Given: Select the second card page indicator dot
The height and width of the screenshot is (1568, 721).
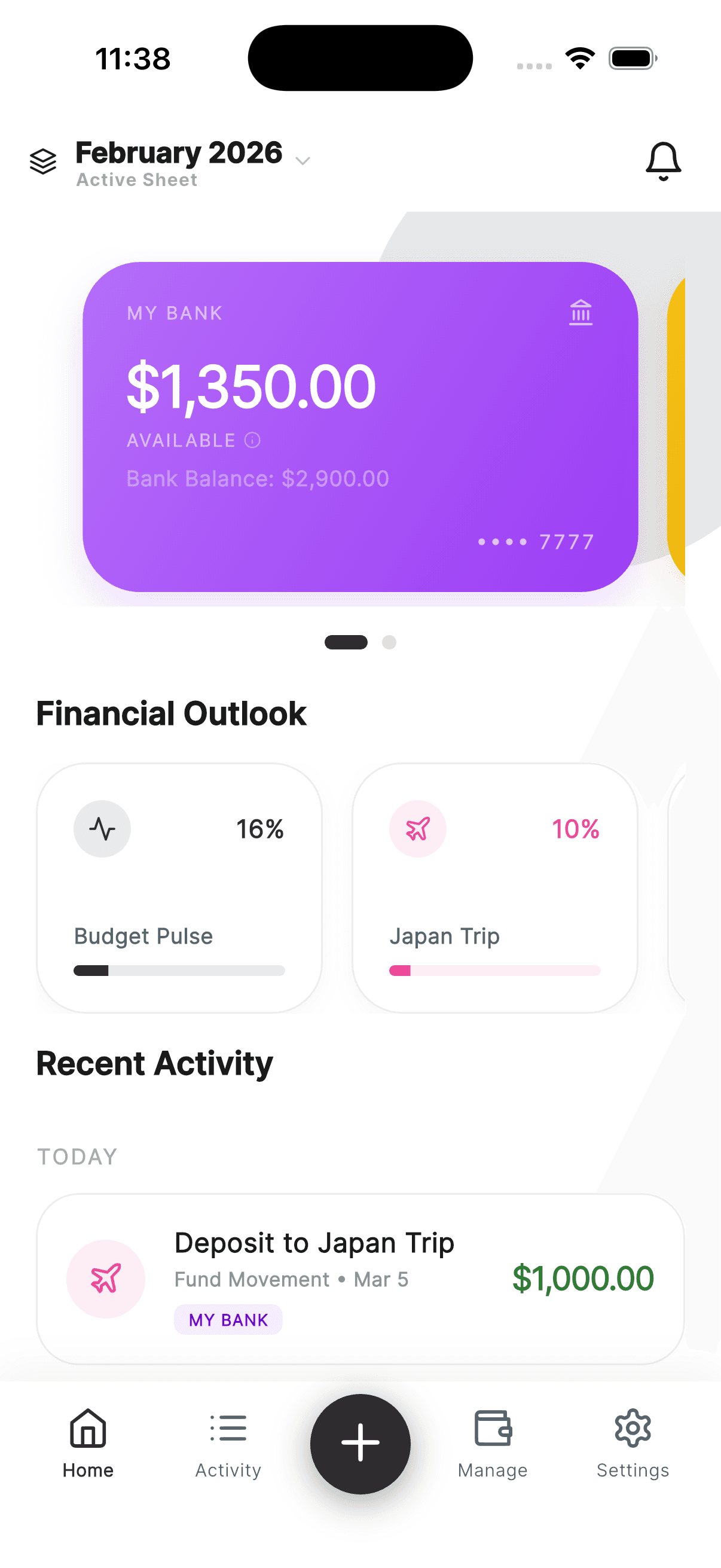Looking at the screenshot, I should pos(388,642).
